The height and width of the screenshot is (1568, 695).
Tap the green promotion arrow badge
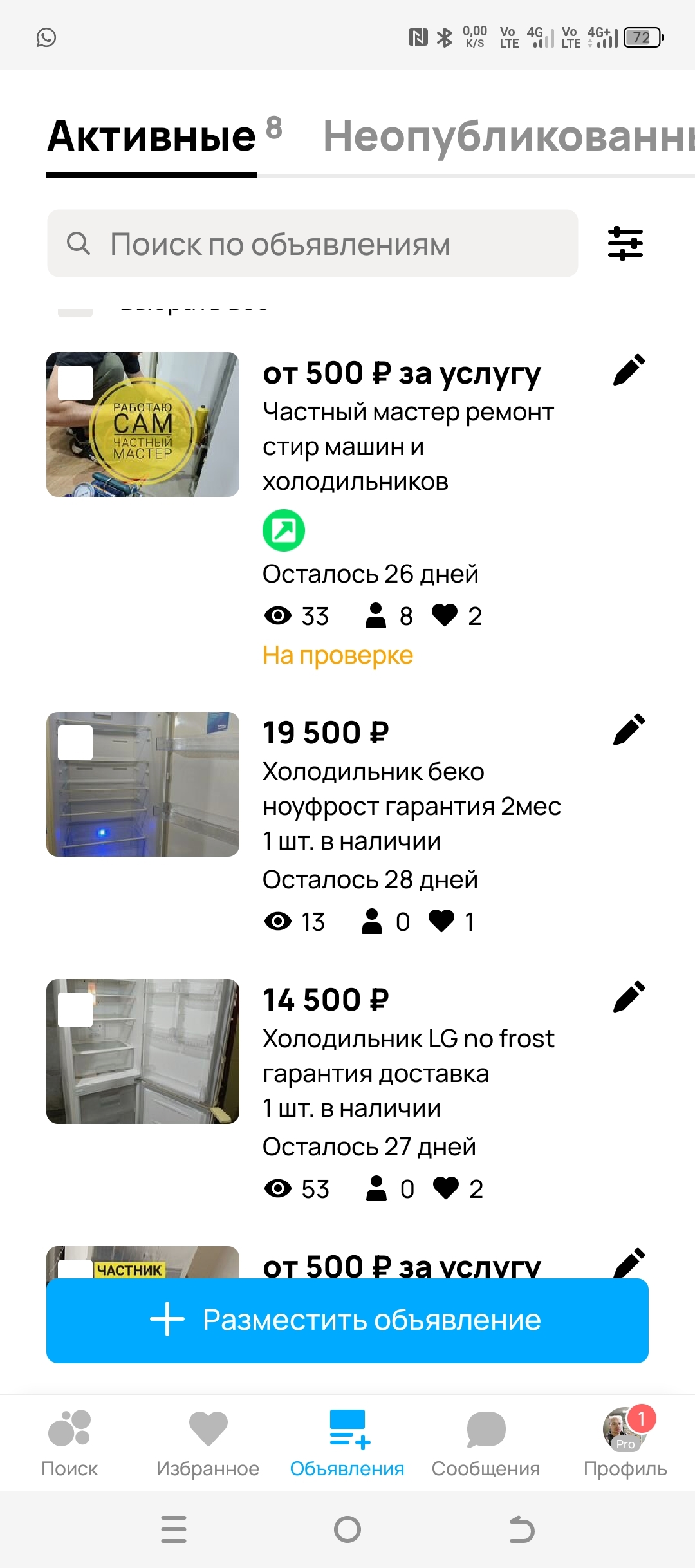point(284,530)
